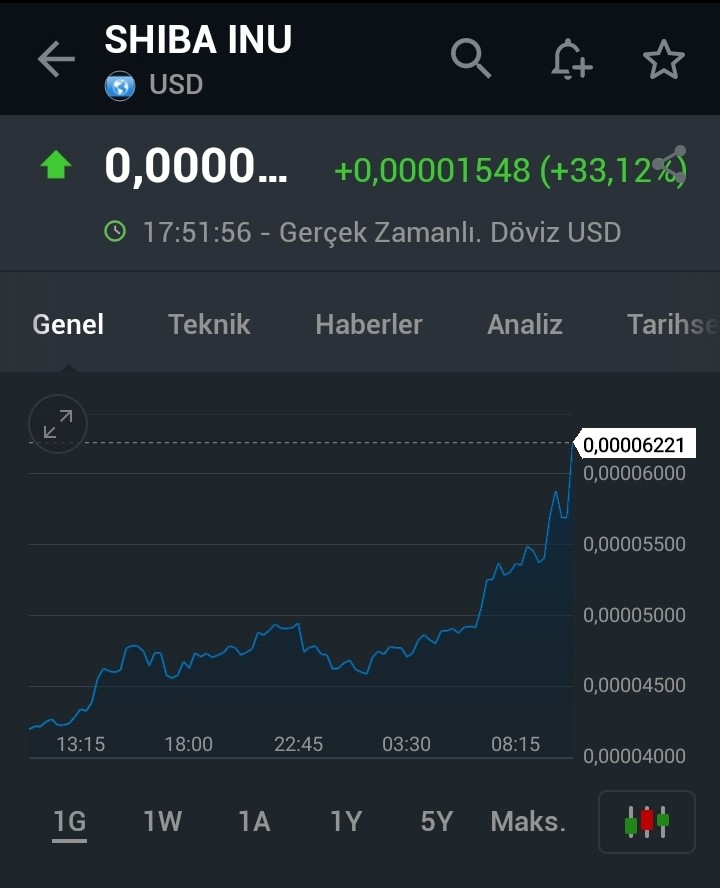This screenshot has height=888, width=720.
Task: Go back using the arrow icon
Action: click(x=56, y=58)
